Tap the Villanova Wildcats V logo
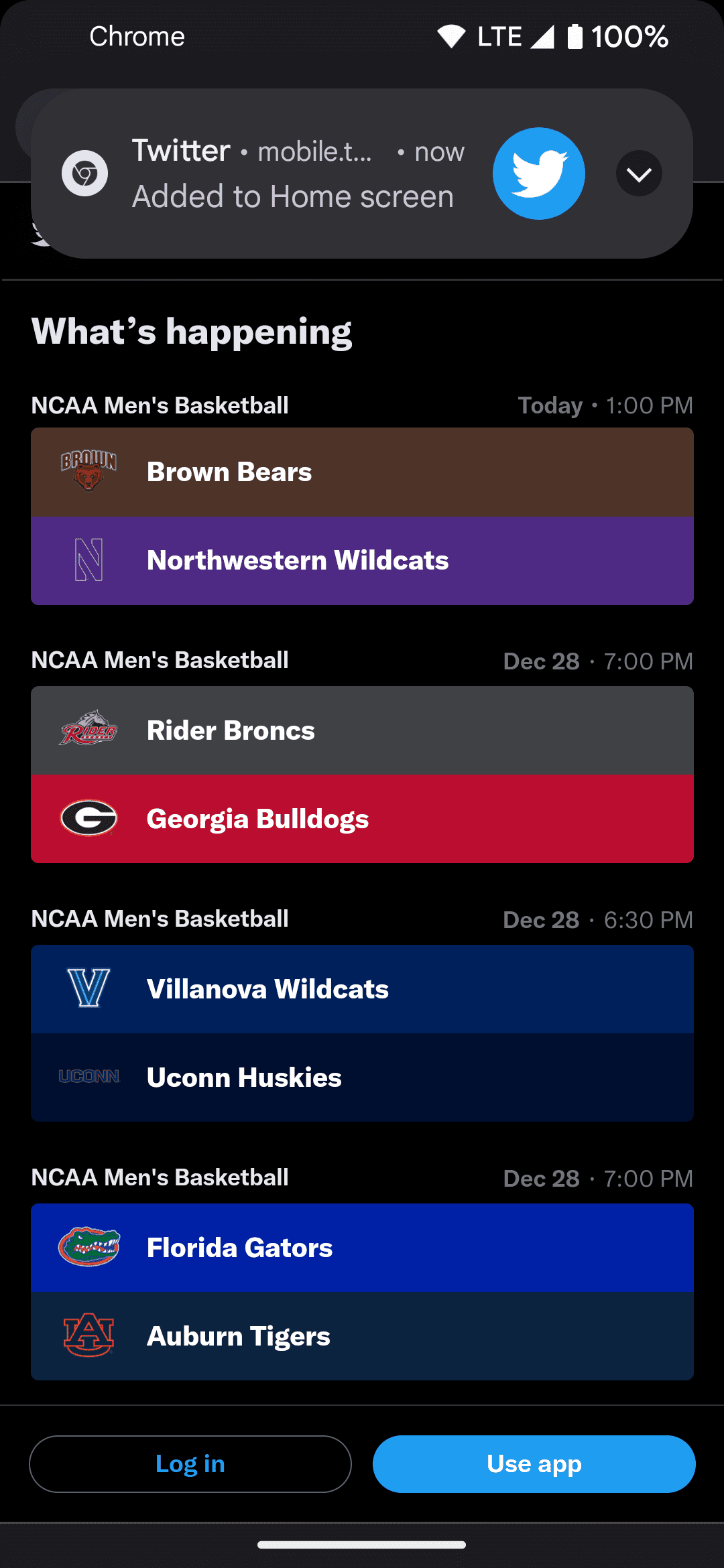 point(89,988)
